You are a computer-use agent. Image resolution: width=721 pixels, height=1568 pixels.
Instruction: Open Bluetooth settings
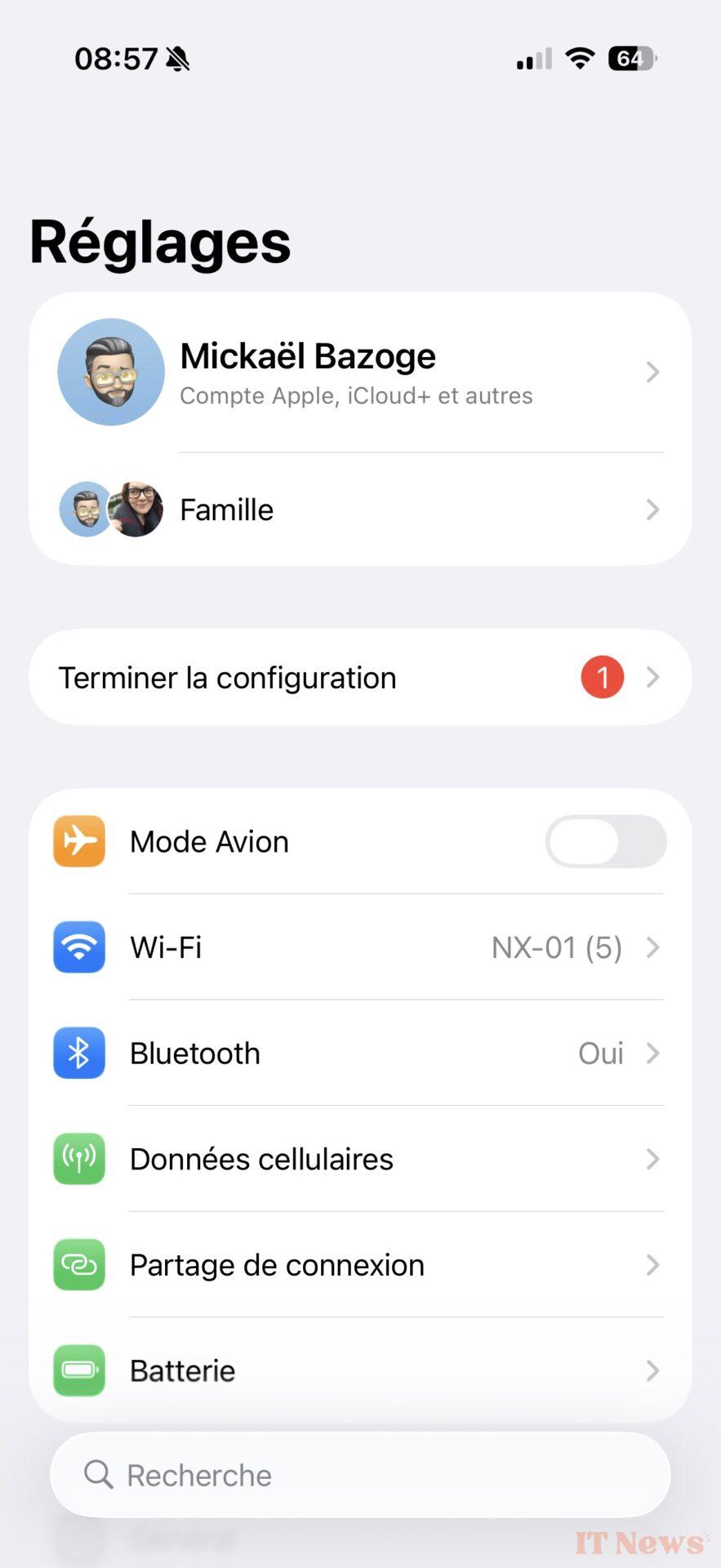359,1053
